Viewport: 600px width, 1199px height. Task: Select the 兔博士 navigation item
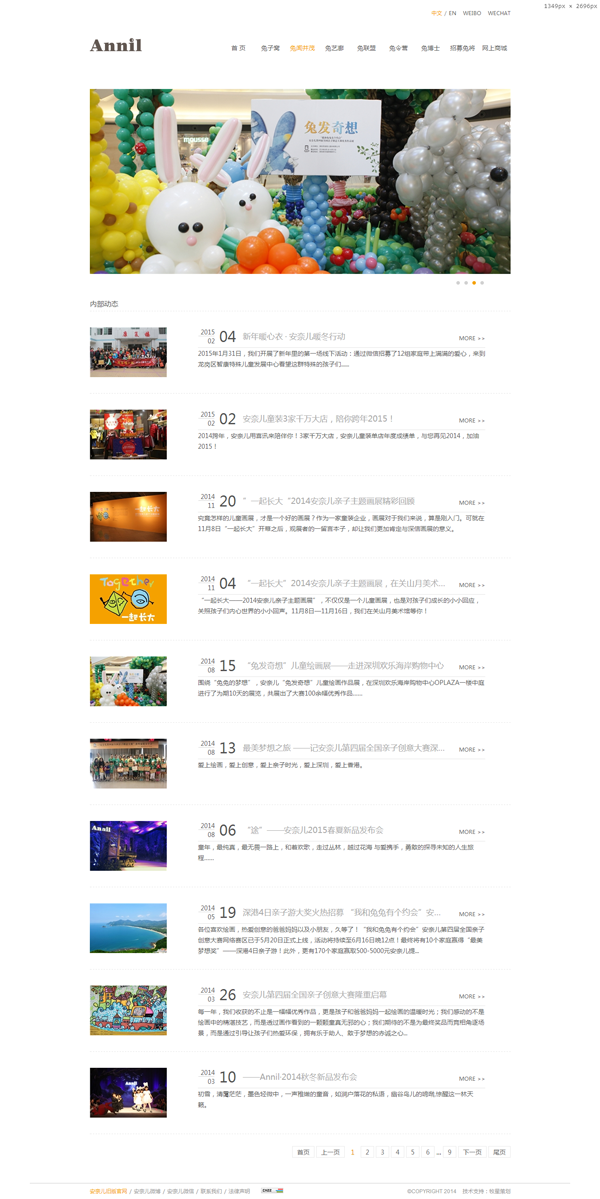(430, 48)
